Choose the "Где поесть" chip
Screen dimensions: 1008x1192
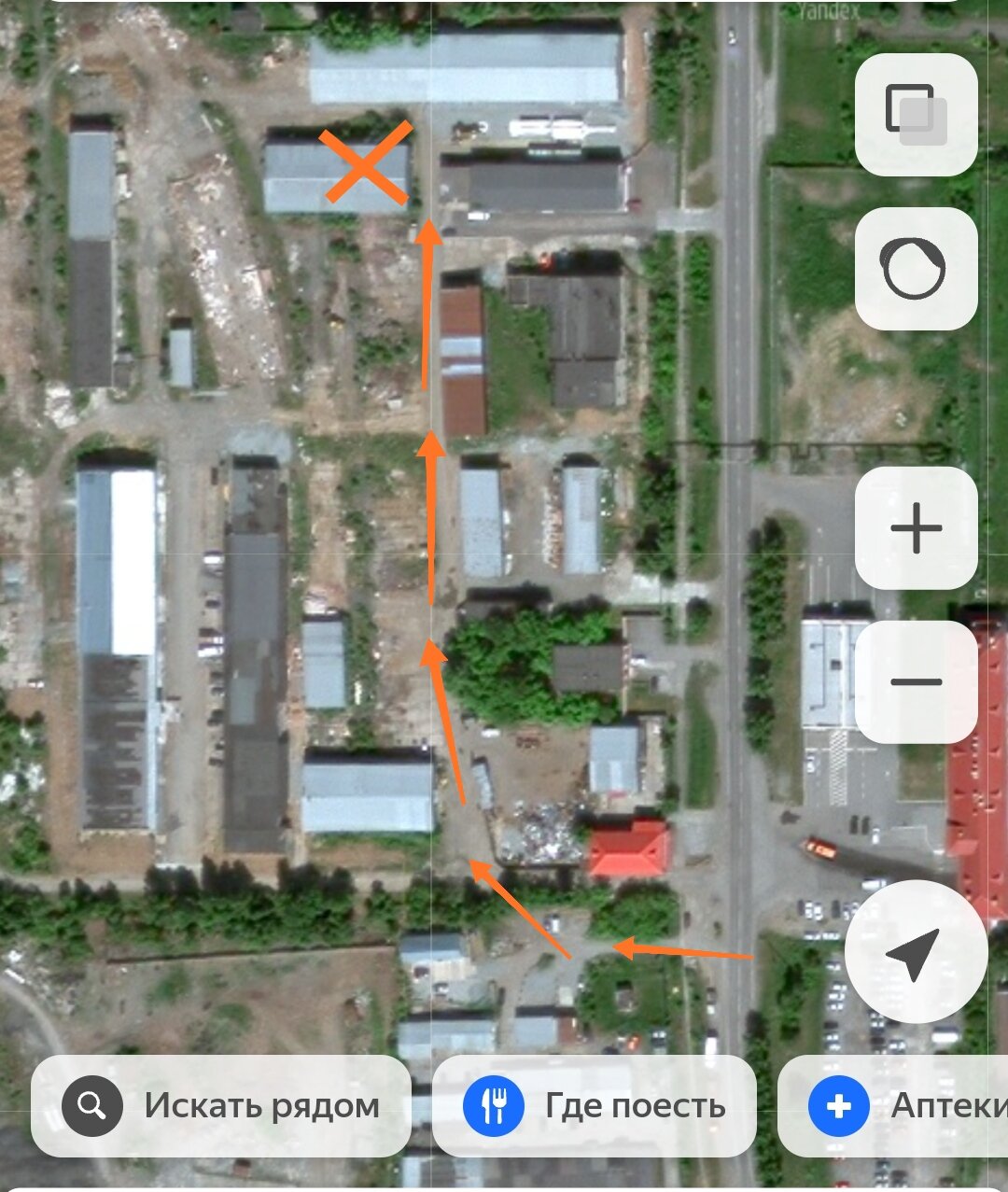pos(594,1106)
